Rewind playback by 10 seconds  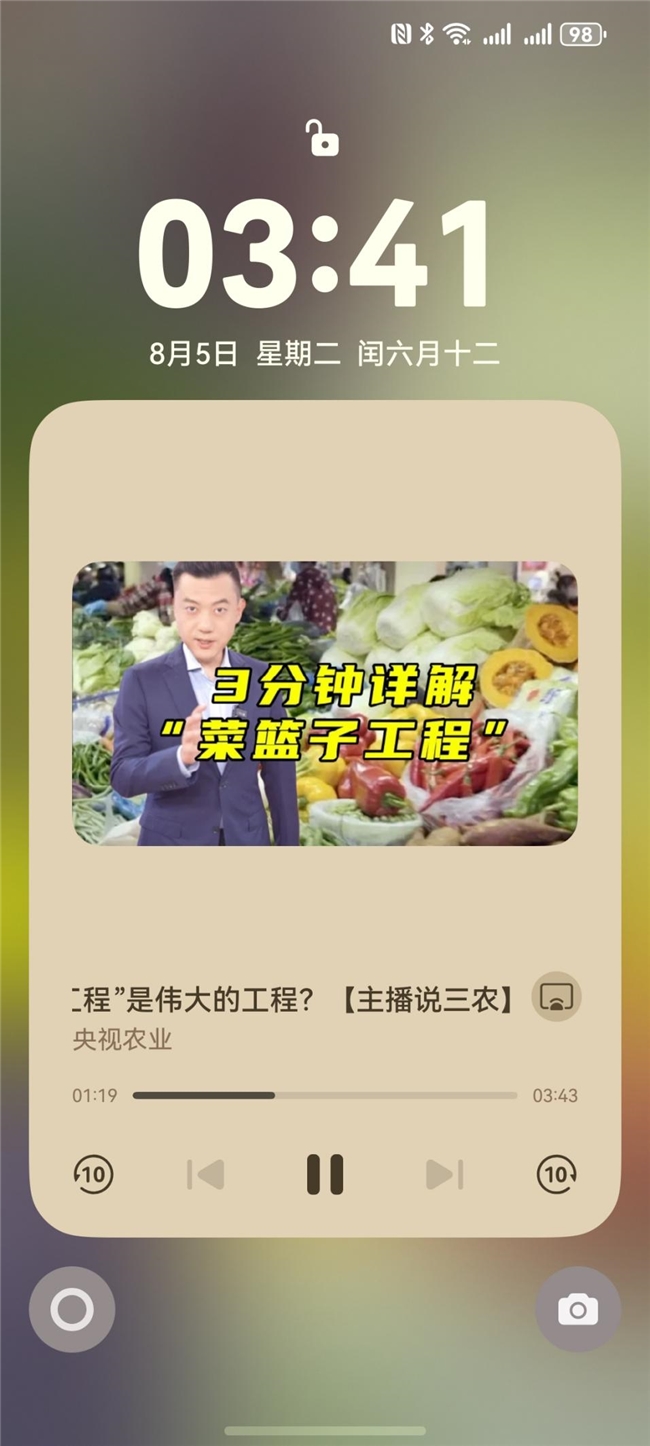[x=94, y=1174]
